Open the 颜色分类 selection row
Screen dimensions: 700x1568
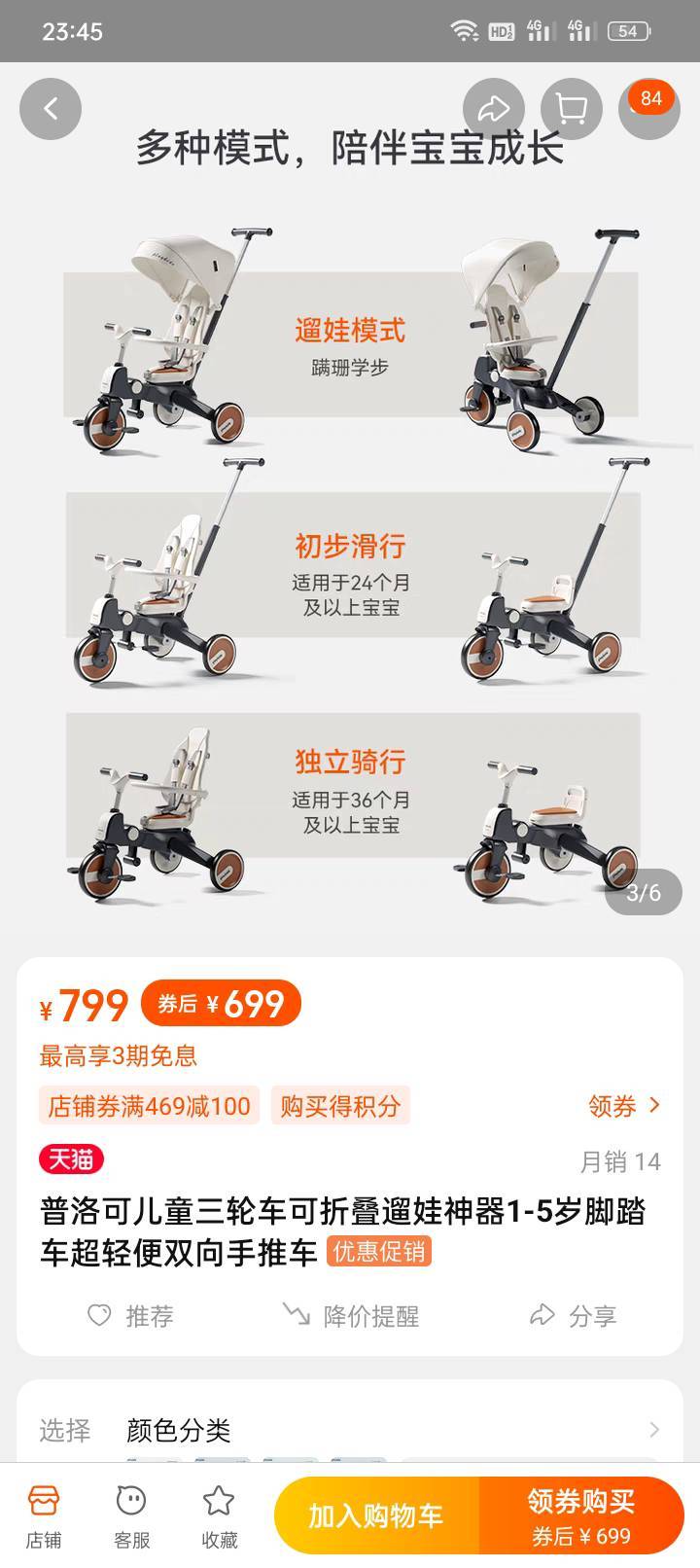[350, 1430]
